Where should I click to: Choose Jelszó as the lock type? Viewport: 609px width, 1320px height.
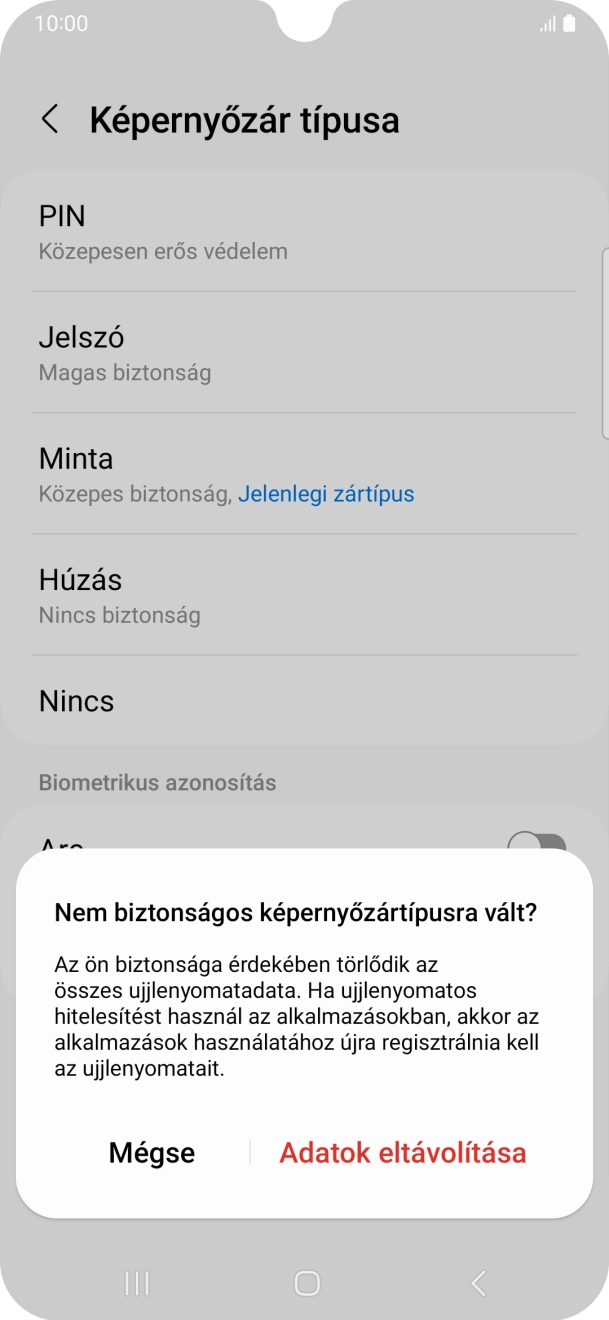click(x=304, y=353)
